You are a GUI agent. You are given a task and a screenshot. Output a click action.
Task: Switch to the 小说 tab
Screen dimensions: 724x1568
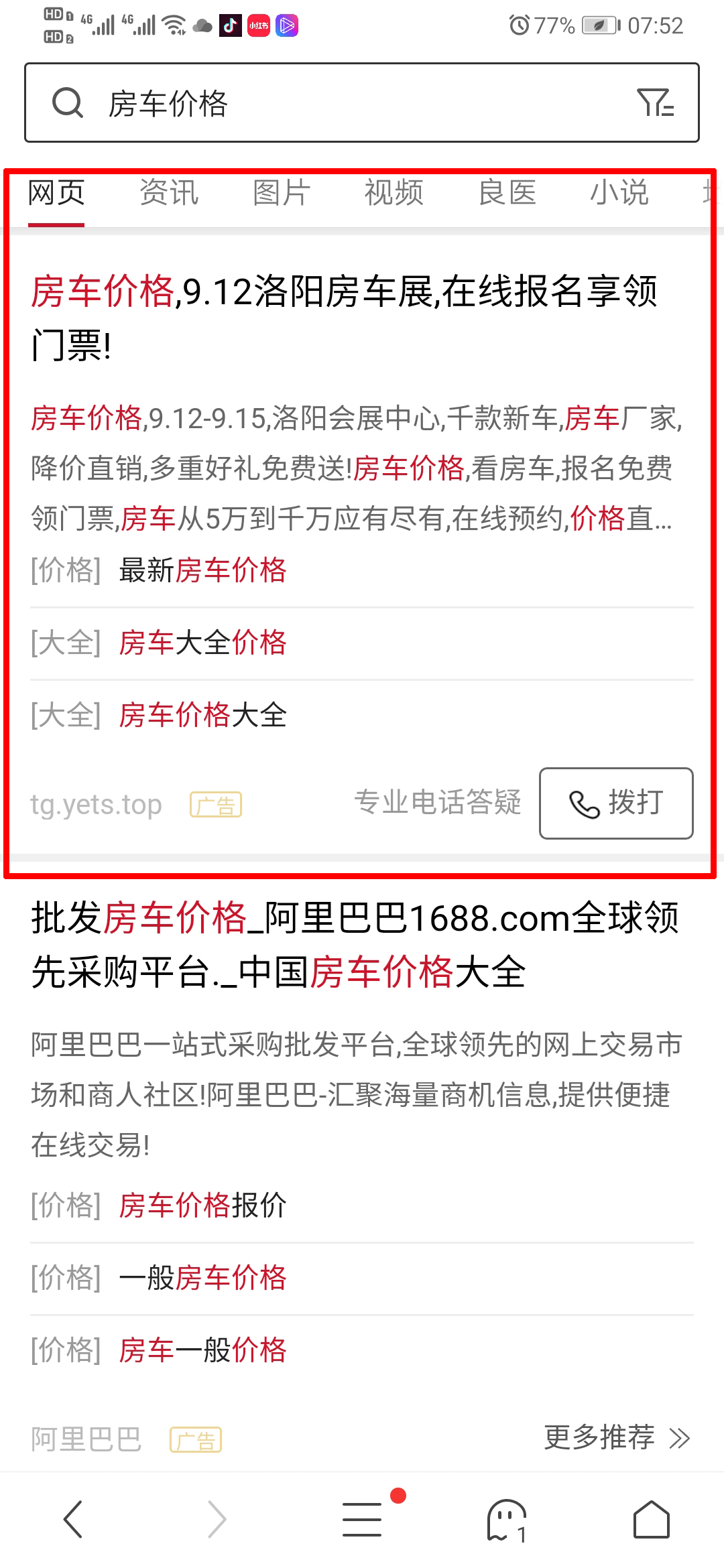click(619, 193)
